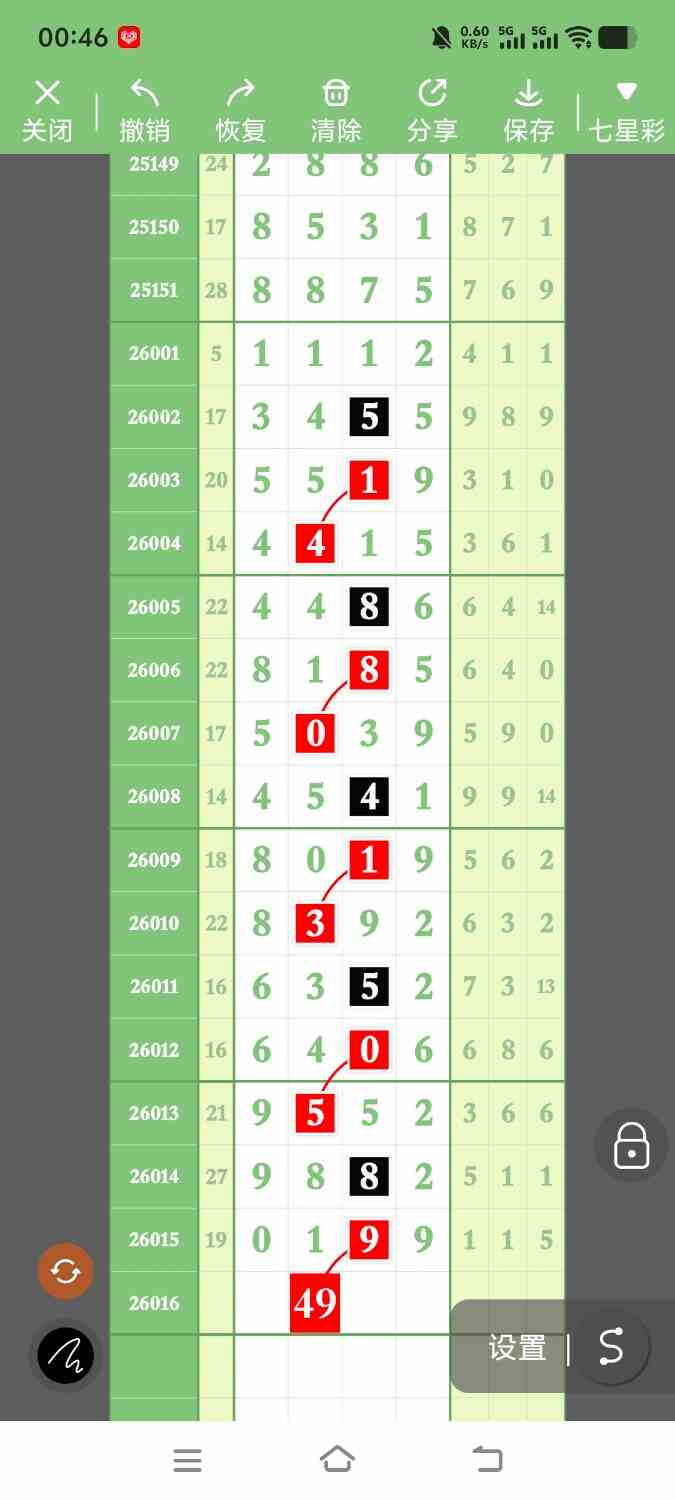Tap the S curve line-style button
This screenshot has height=1500, width=675.
click(611, 1347)
